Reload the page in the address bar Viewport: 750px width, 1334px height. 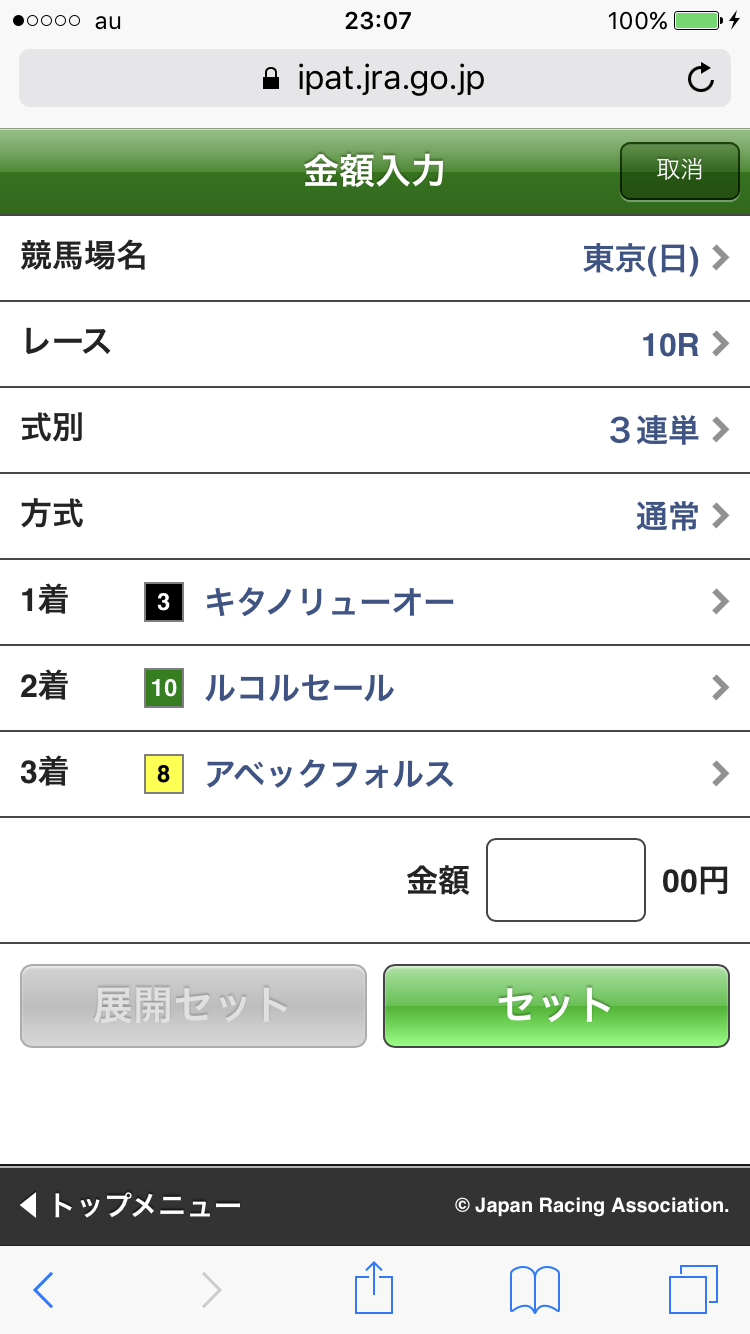tap(701, 78)
